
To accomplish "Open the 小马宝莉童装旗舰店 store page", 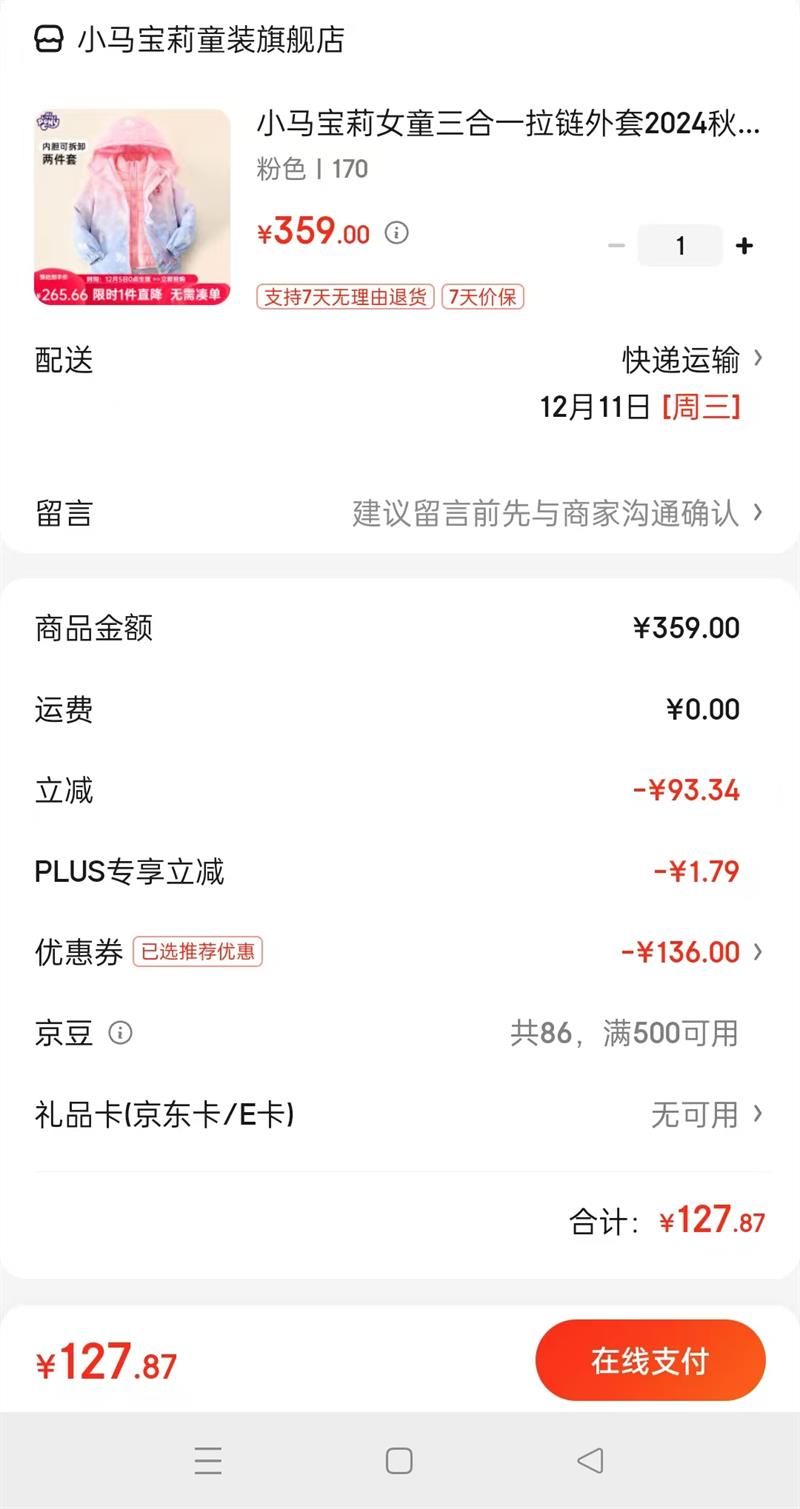I will point(190,40).
